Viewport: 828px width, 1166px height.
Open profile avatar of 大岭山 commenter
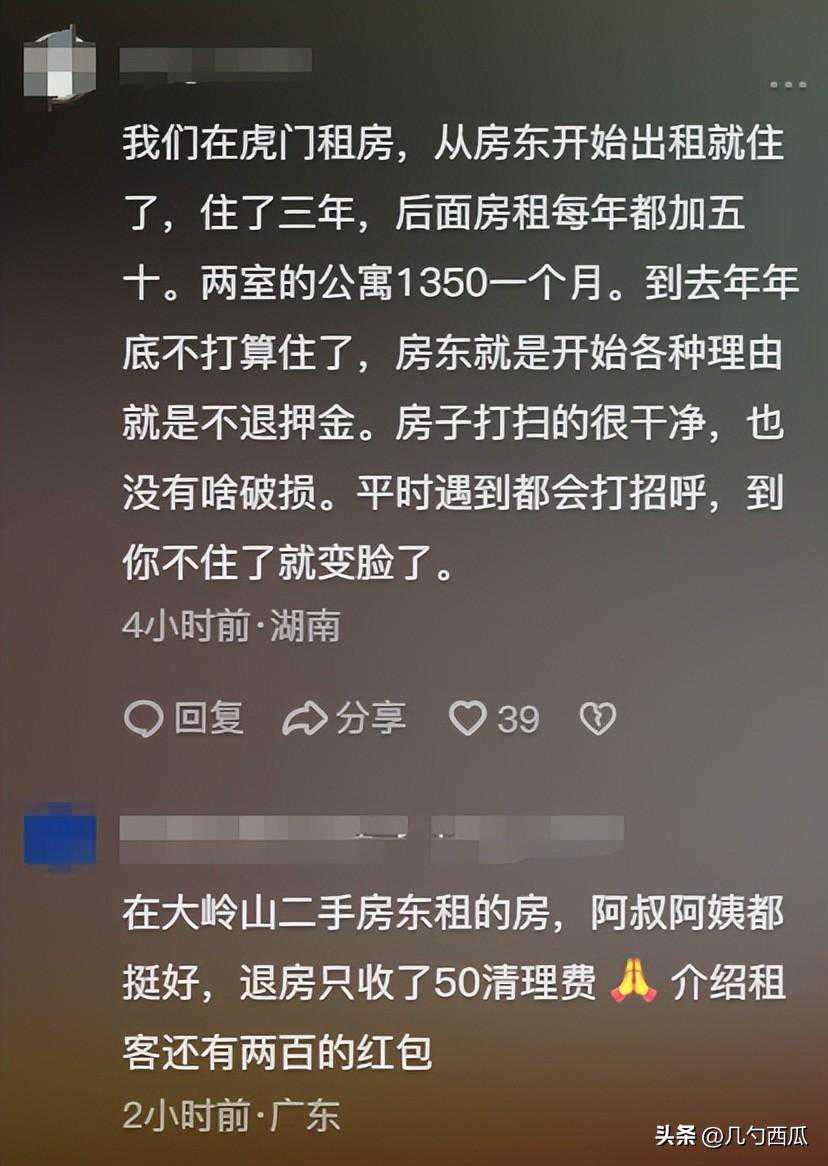tap(60, 840)
